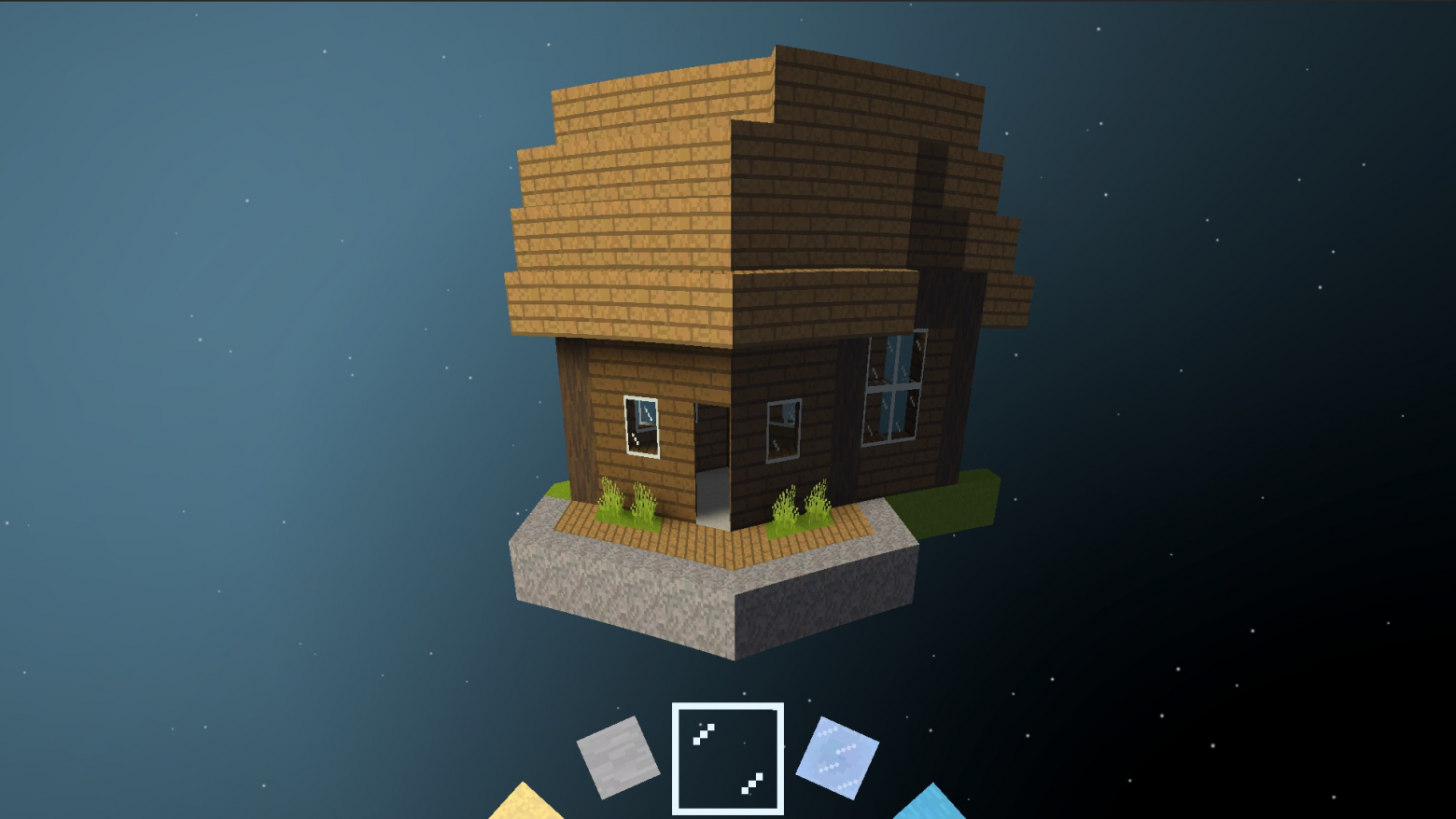1456x819 pixels.
Task: Pick the pale blue ice block
Action: click(837, 757)
